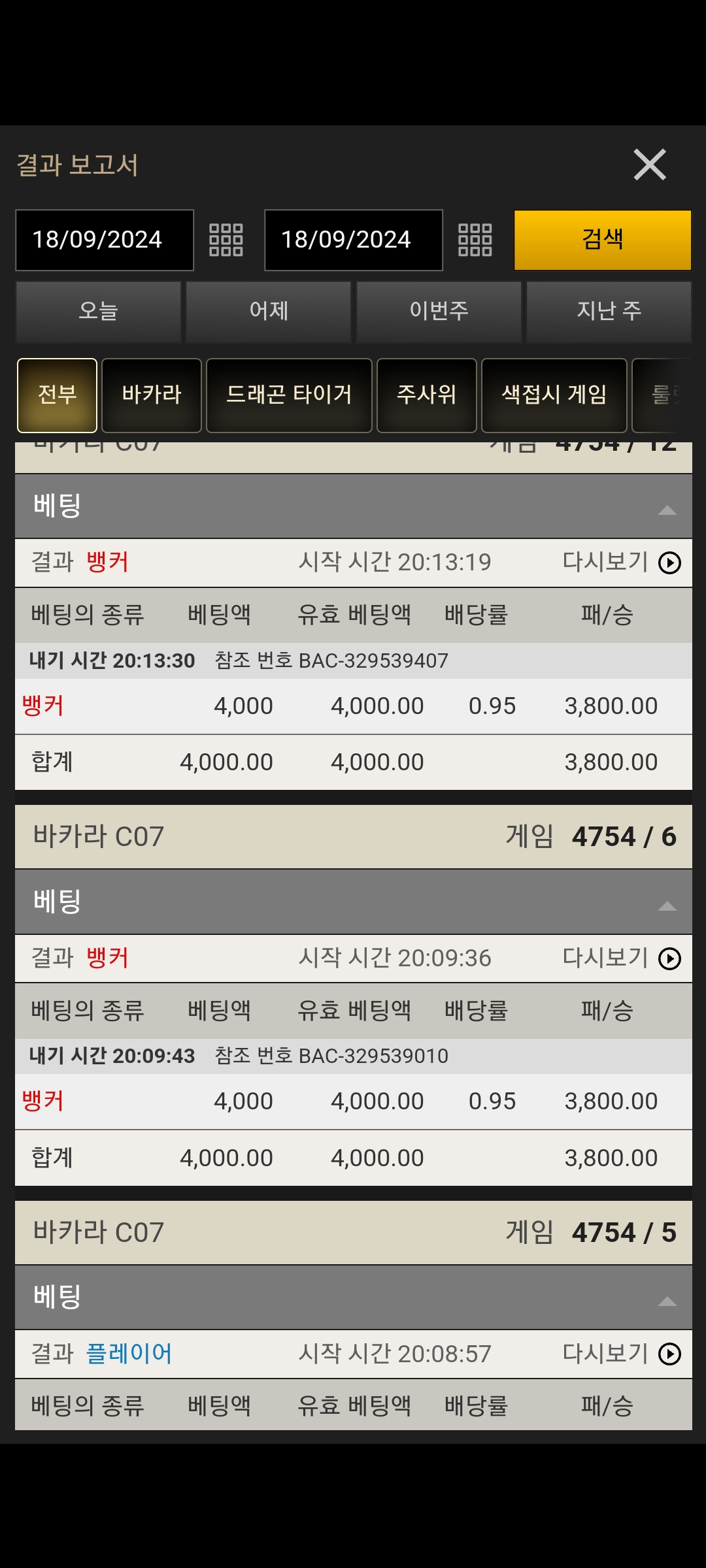
Task: Close the 결과 보고서 panel
Action: pyautogui.click(x=650, y=165)
